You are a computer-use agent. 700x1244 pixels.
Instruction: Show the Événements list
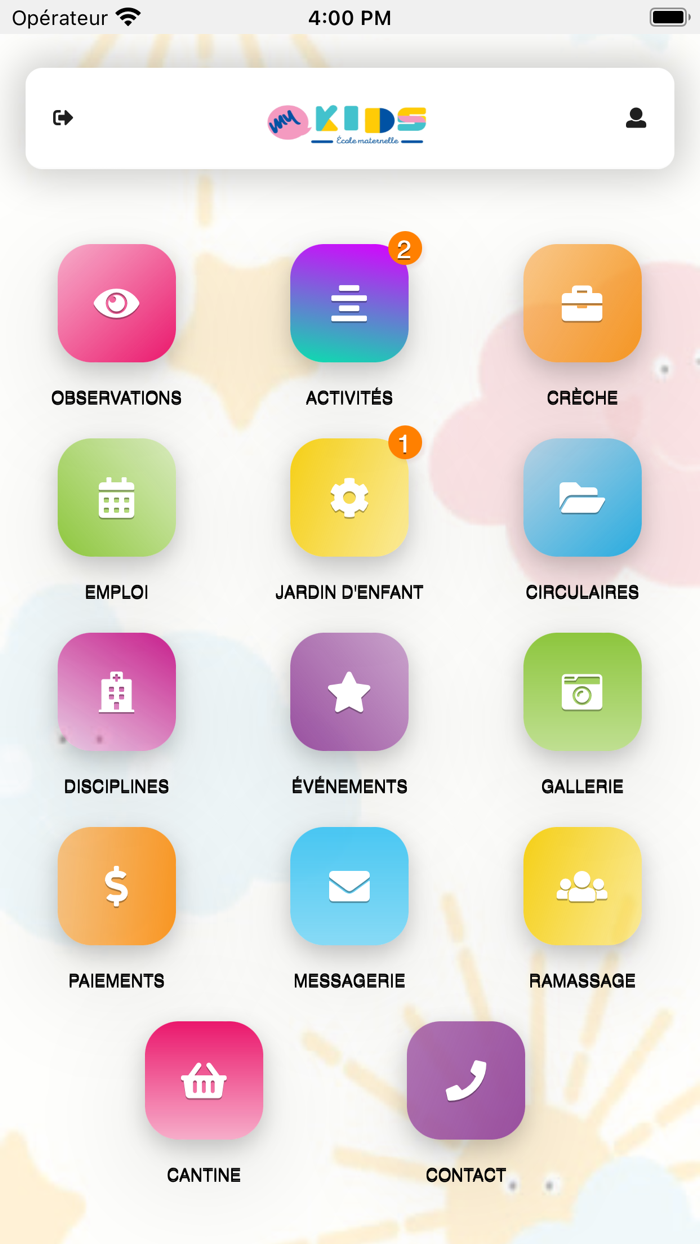pos(349,691)
